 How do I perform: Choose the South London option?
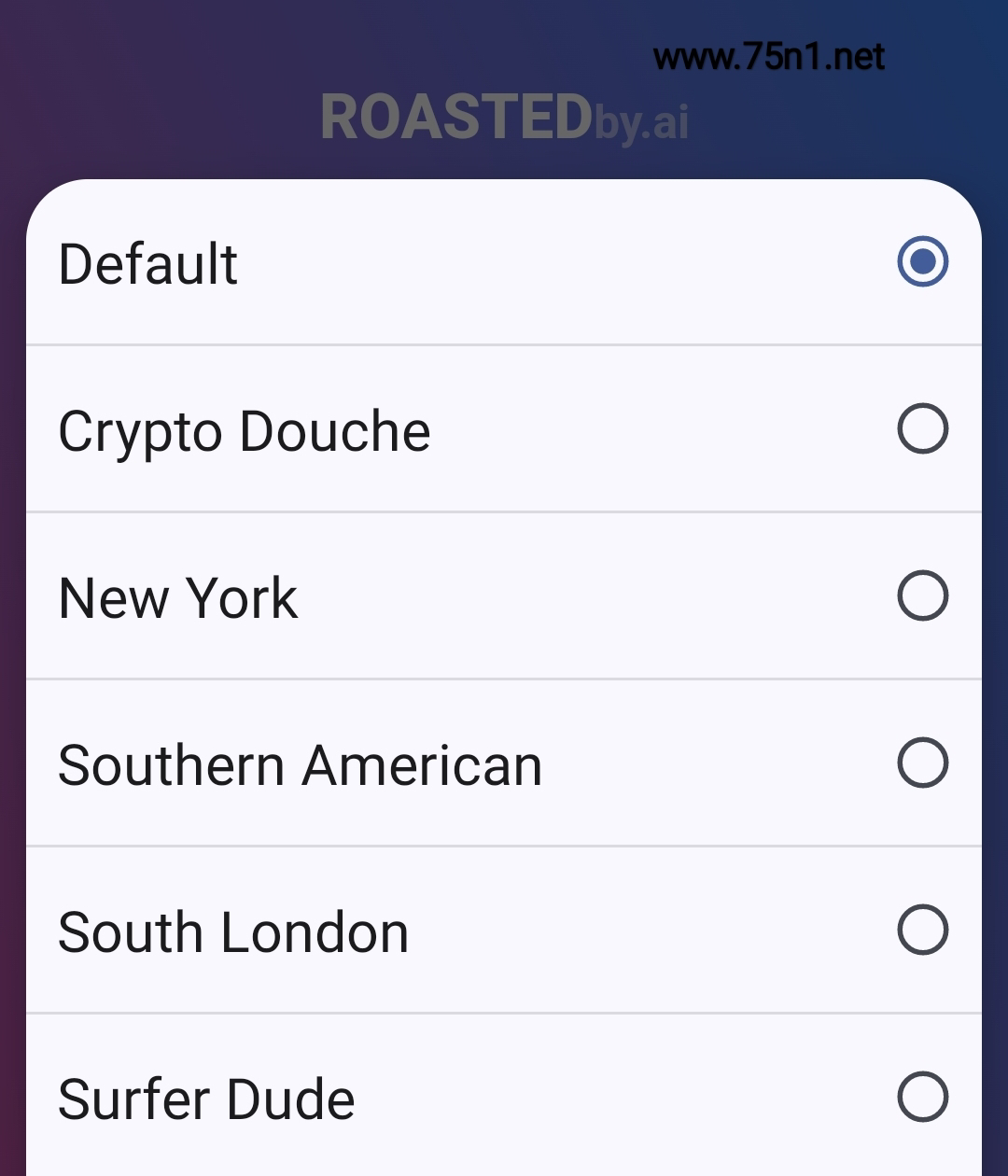point(922,930)
